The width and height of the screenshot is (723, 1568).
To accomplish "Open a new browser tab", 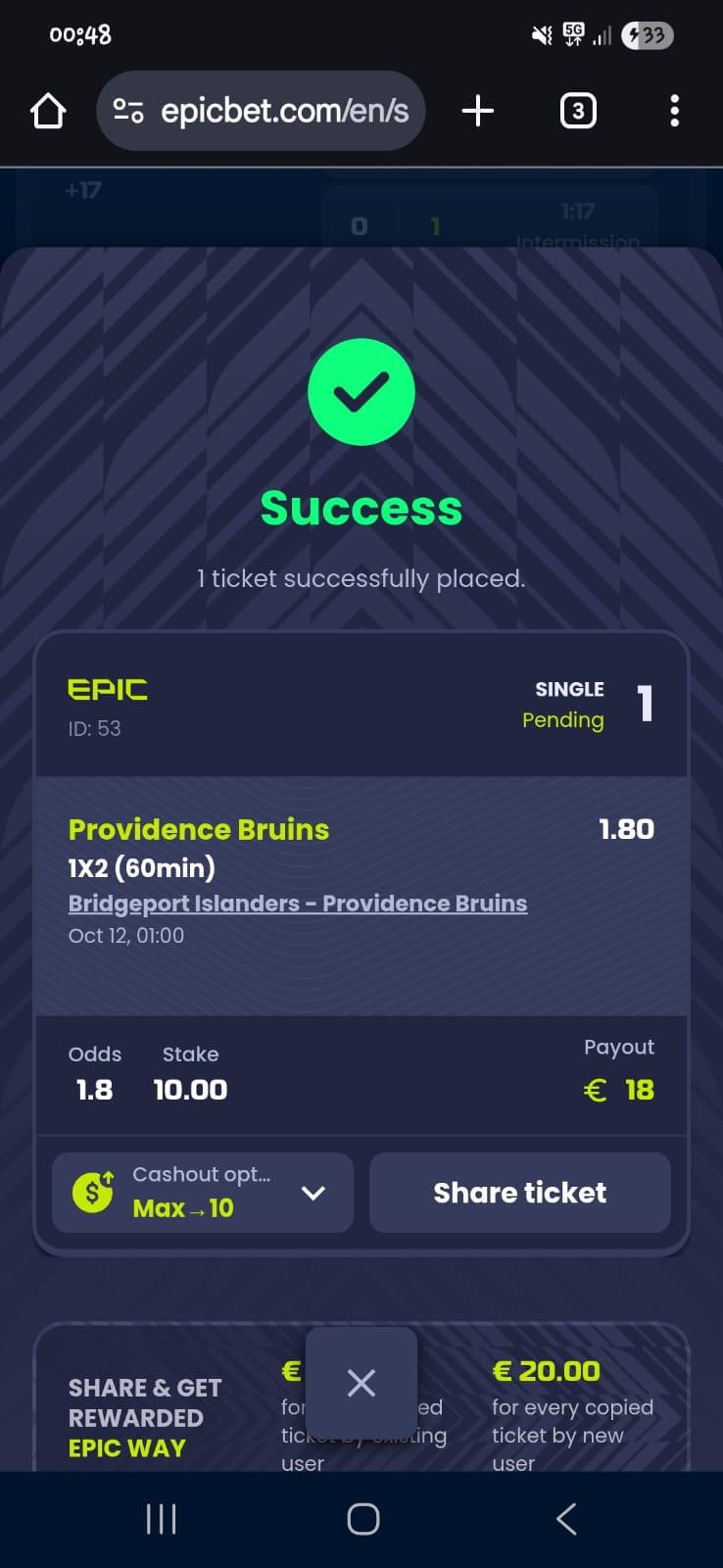I will 477,111.
